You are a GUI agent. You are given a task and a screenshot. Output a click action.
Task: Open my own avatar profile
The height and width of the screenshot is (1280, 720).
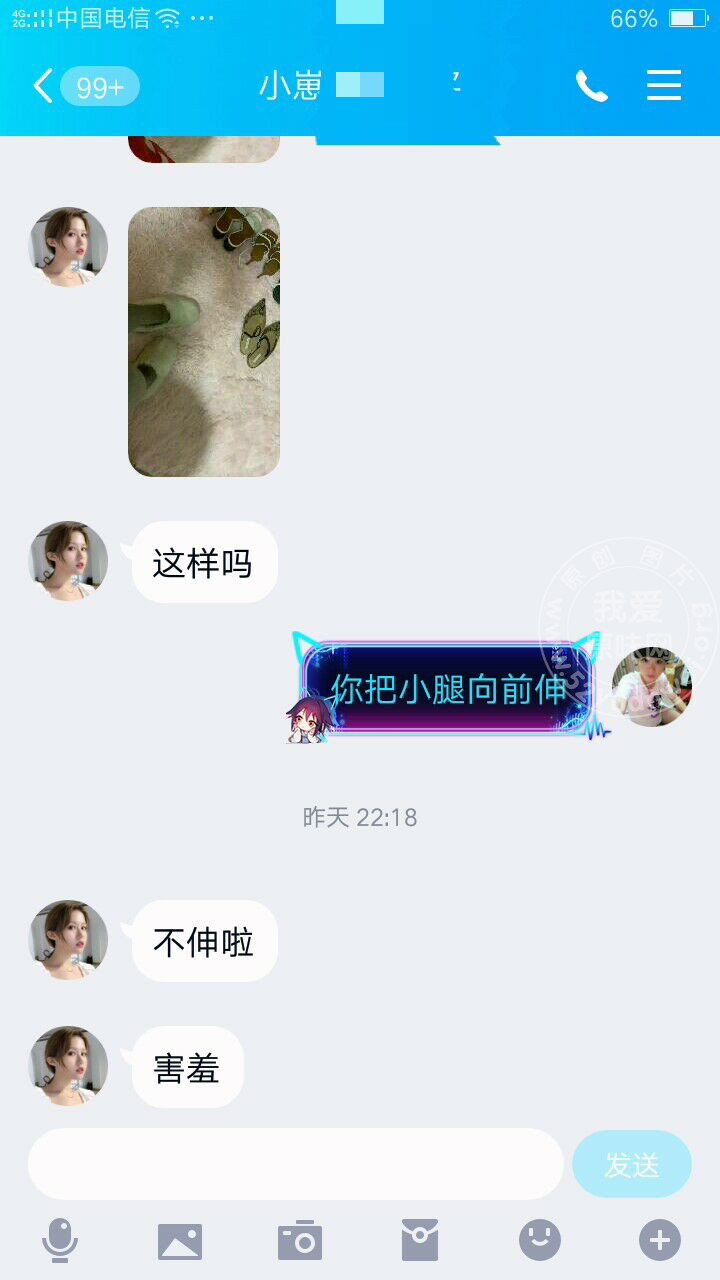click(652, 687)
